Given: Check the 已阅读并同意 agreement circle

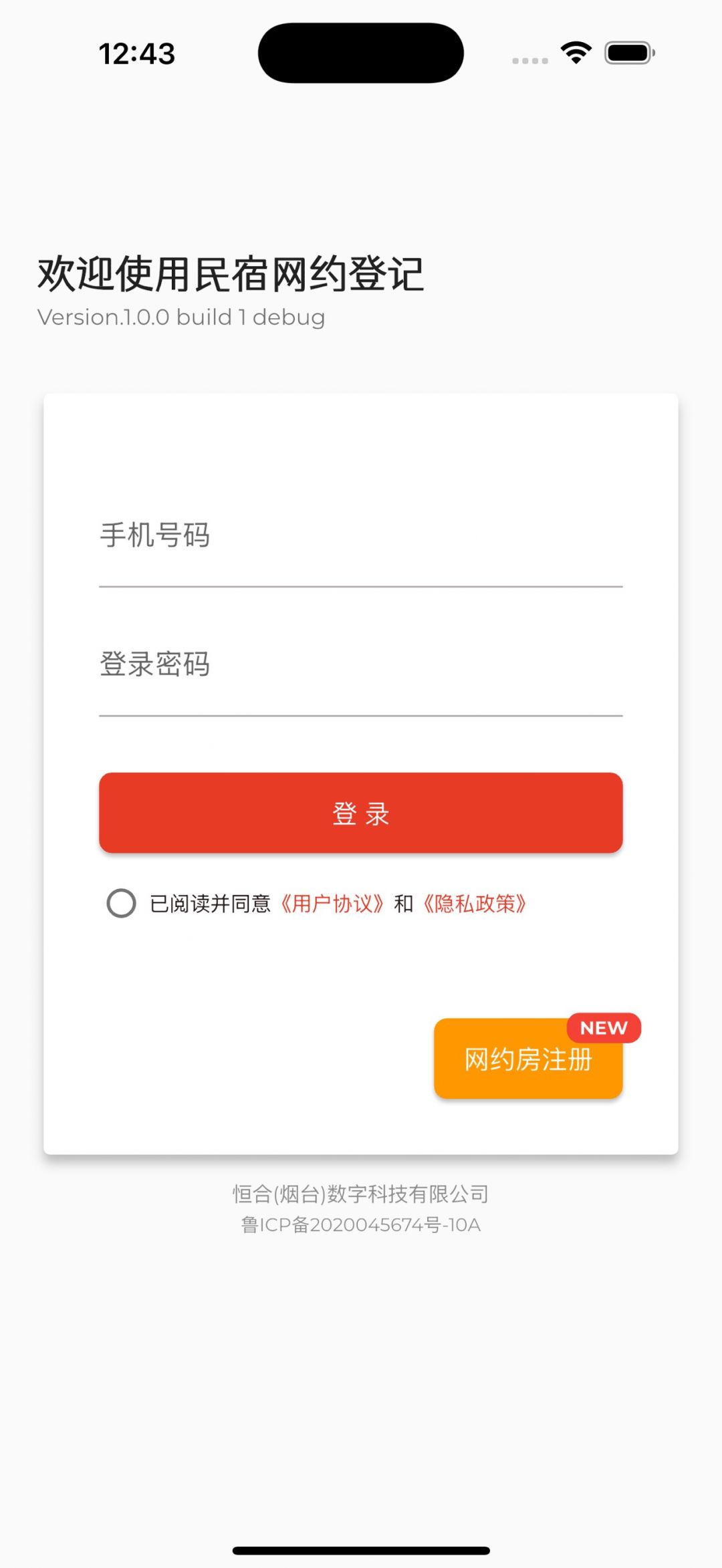Looking at the screenshot, I should coord(121,903).
